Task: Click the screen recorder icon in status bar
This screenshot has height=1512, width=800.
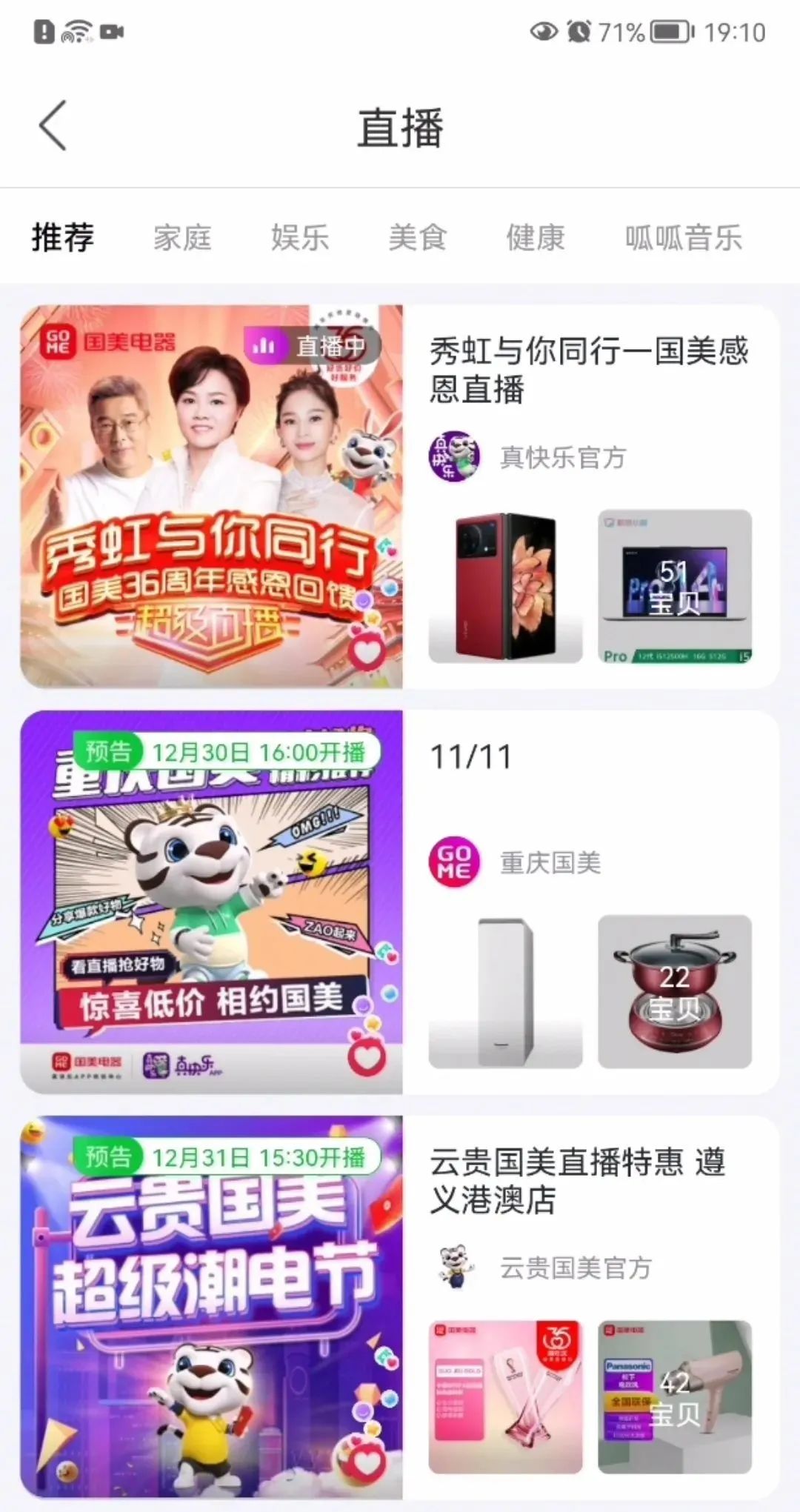Action: coord(112,31)
